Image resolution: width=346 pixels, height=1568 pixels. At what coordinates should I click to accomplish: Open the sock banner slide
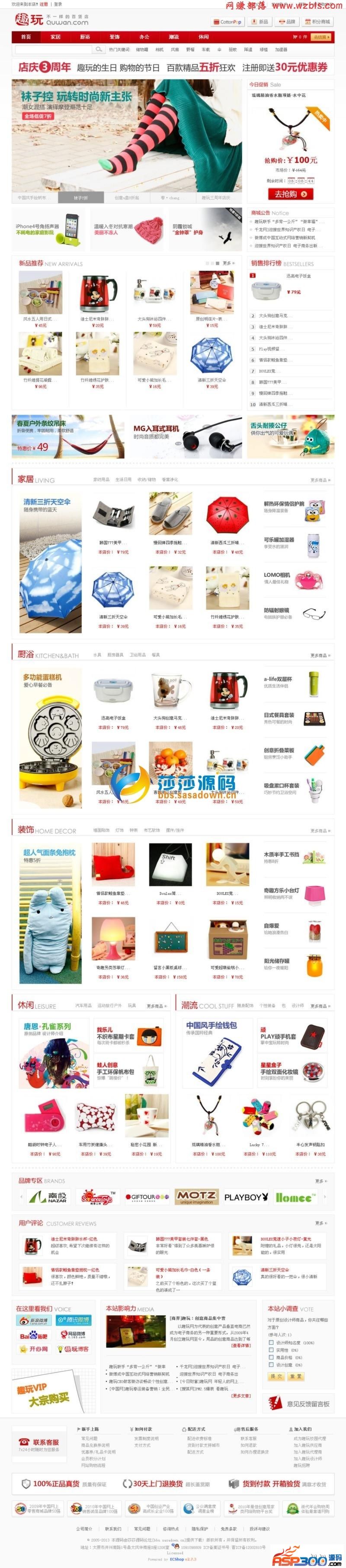[127, 137]
